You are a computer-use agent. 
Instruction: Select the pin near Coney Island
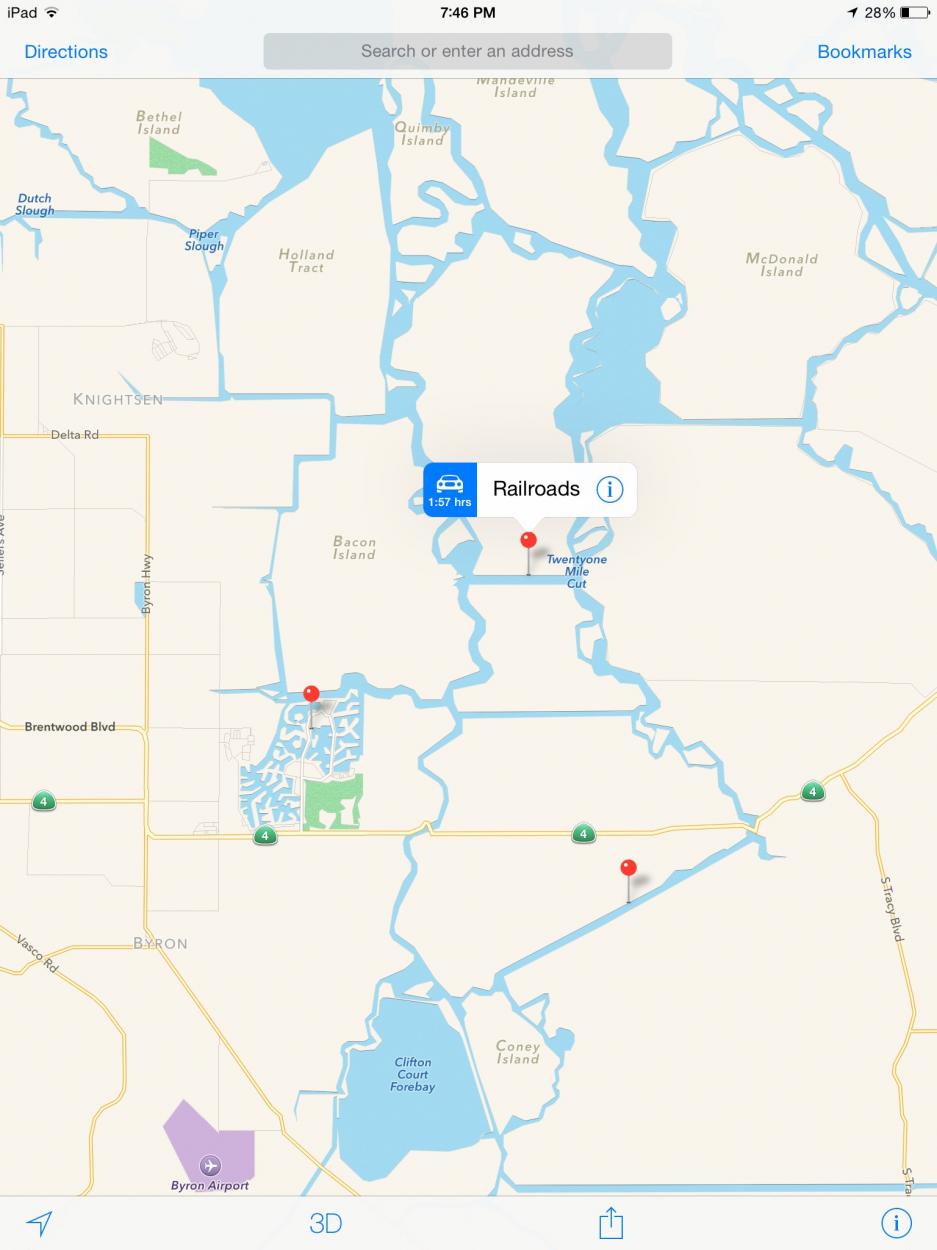pyautogui.click(x=628, y=868)
